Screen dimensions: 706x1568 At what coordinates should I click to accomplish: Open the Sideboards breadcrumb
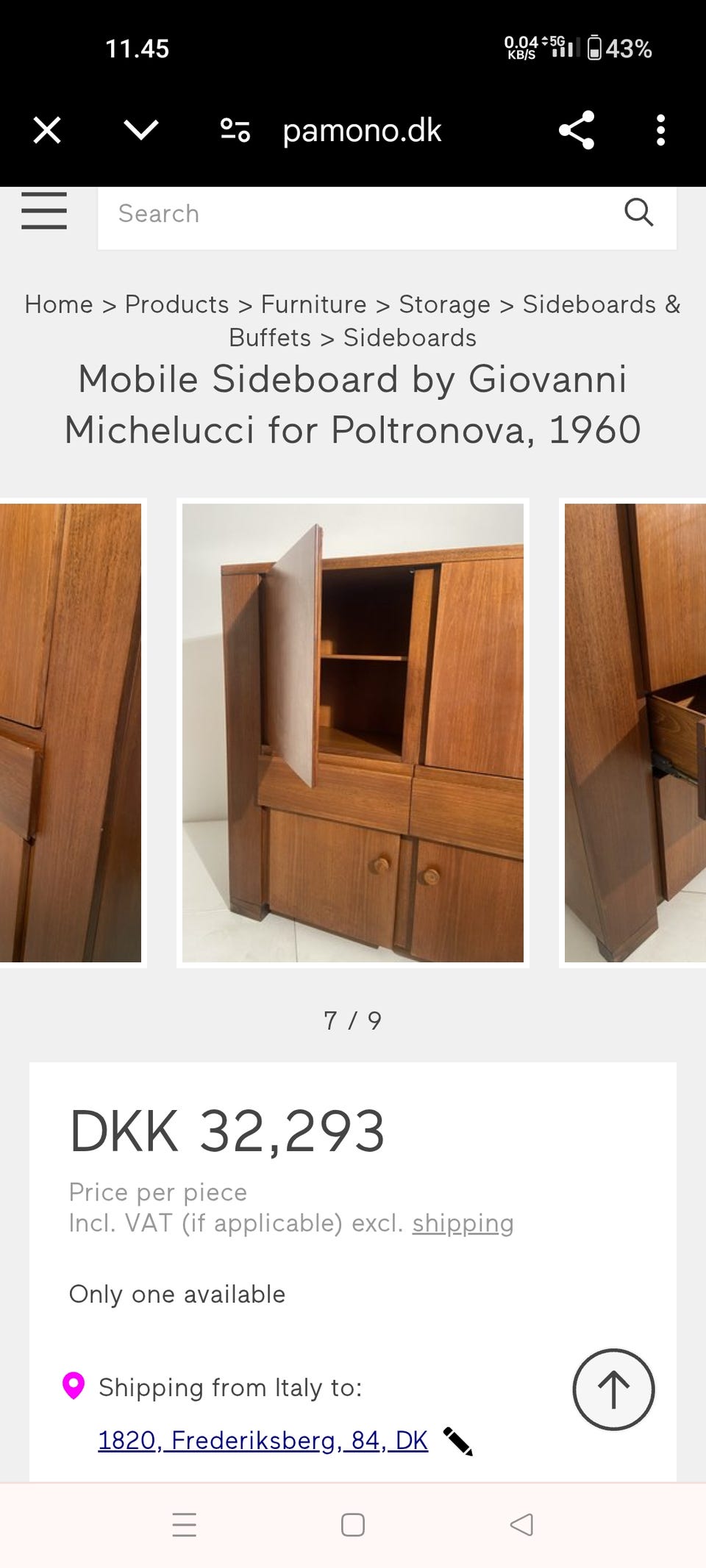(410, 337)
